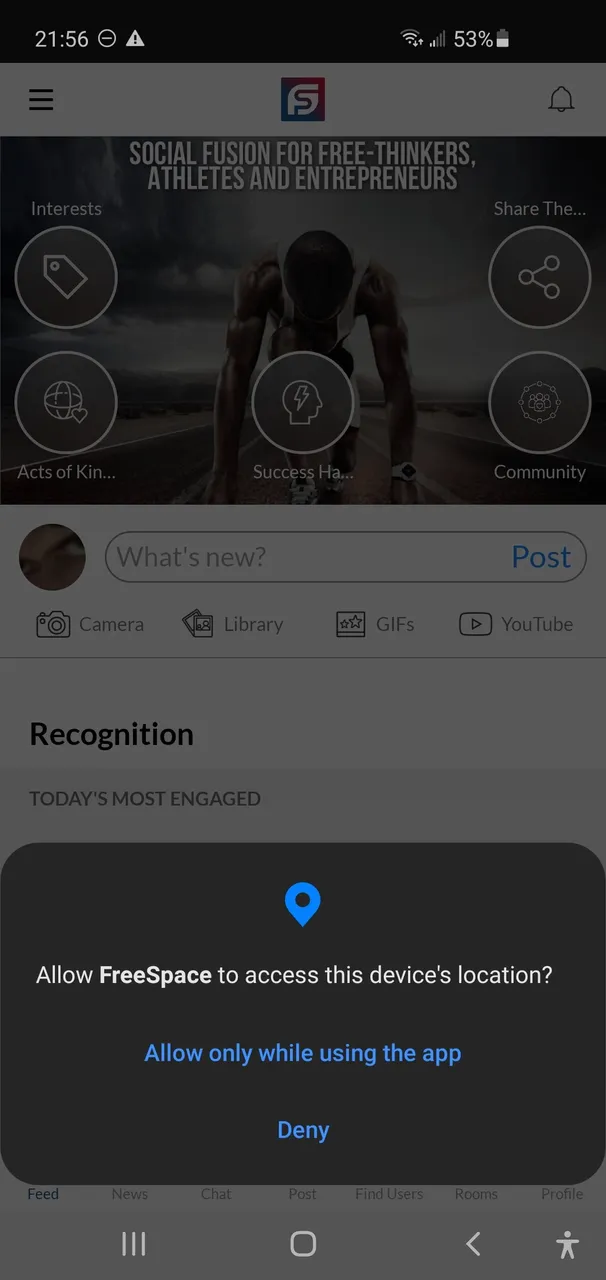Open the hamburger drawer menu
Image resolution: width=606 pixels, height=1280 pixels.
pos(41,99)
